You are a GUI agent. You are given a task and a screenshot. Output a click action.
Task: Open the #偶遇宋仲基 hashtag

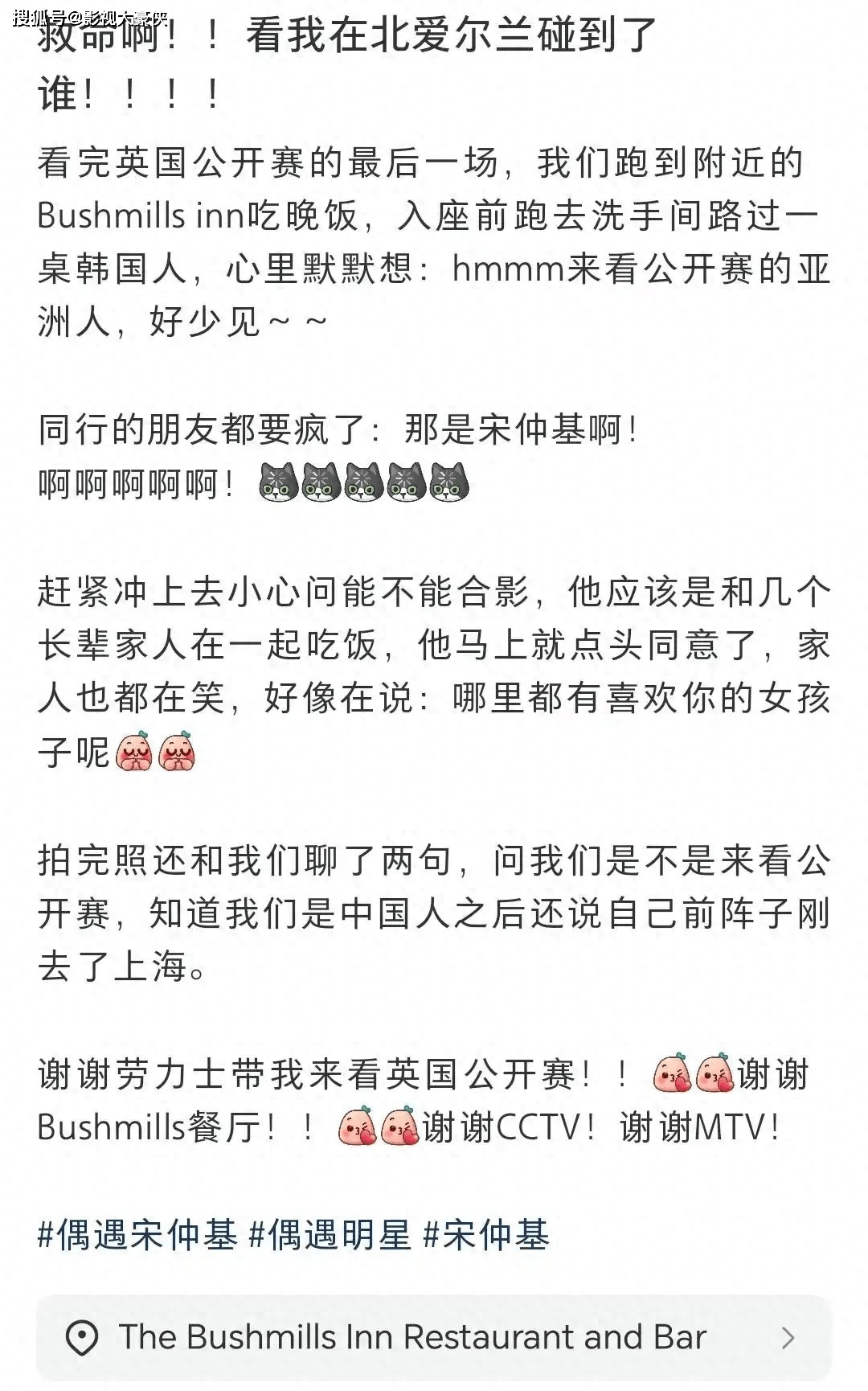pyautogui.click(x=137, y=1235)
